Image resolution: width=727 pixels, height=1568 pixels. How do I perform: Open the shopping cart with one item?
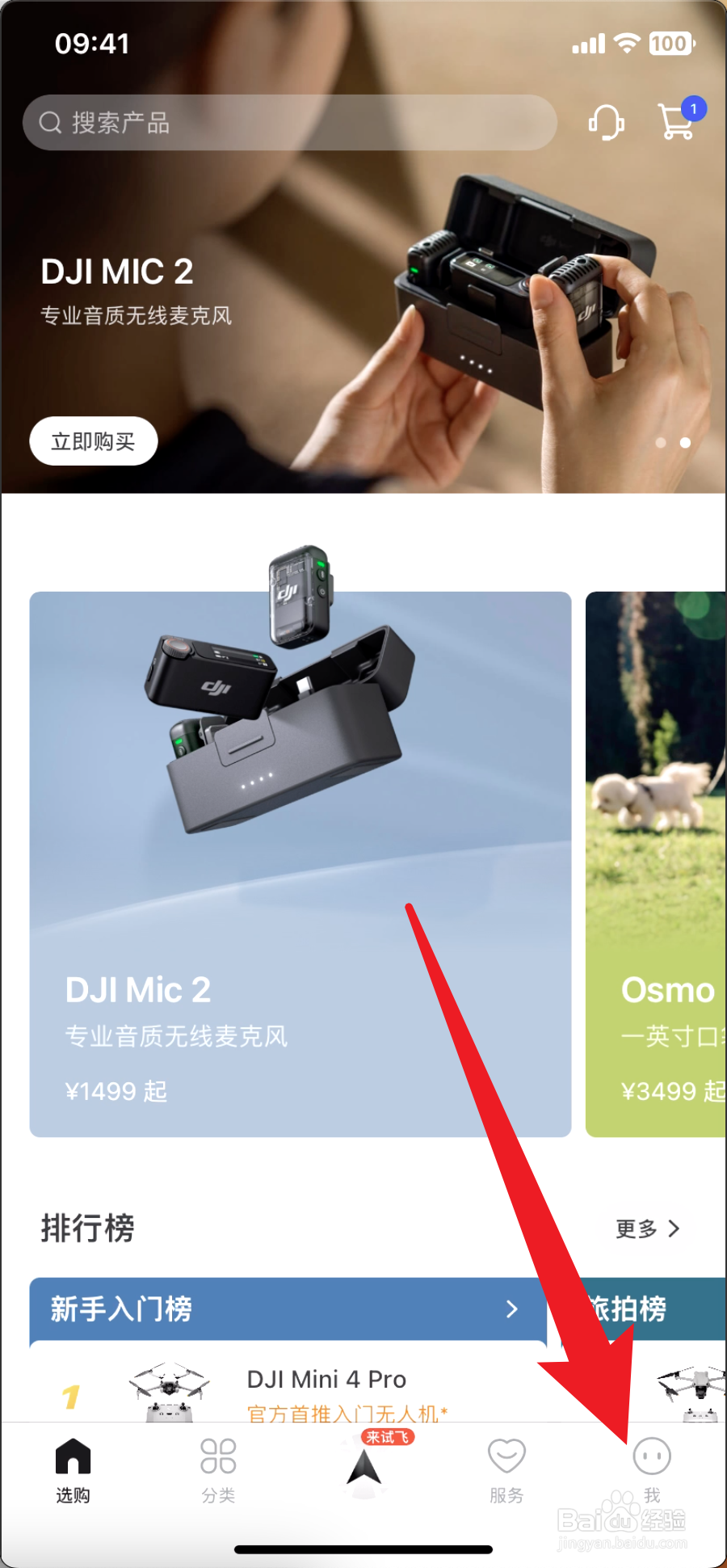click(675, 124)
